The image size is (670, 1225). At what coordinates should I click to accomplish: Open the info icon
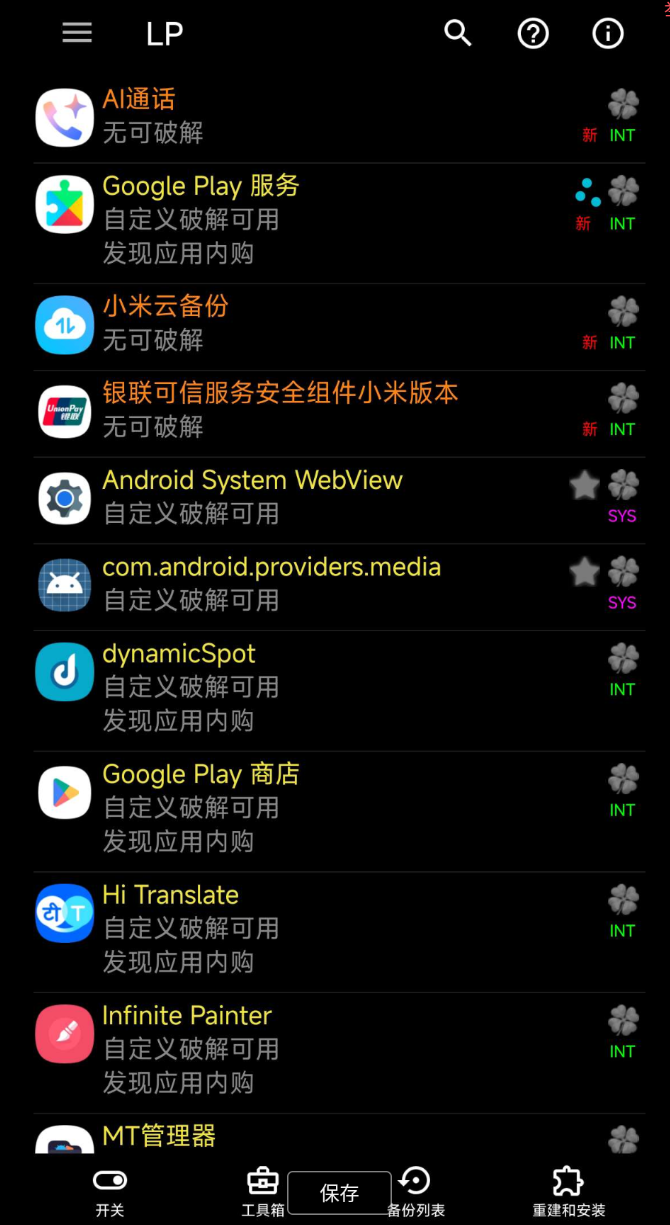tap(608, 33)
